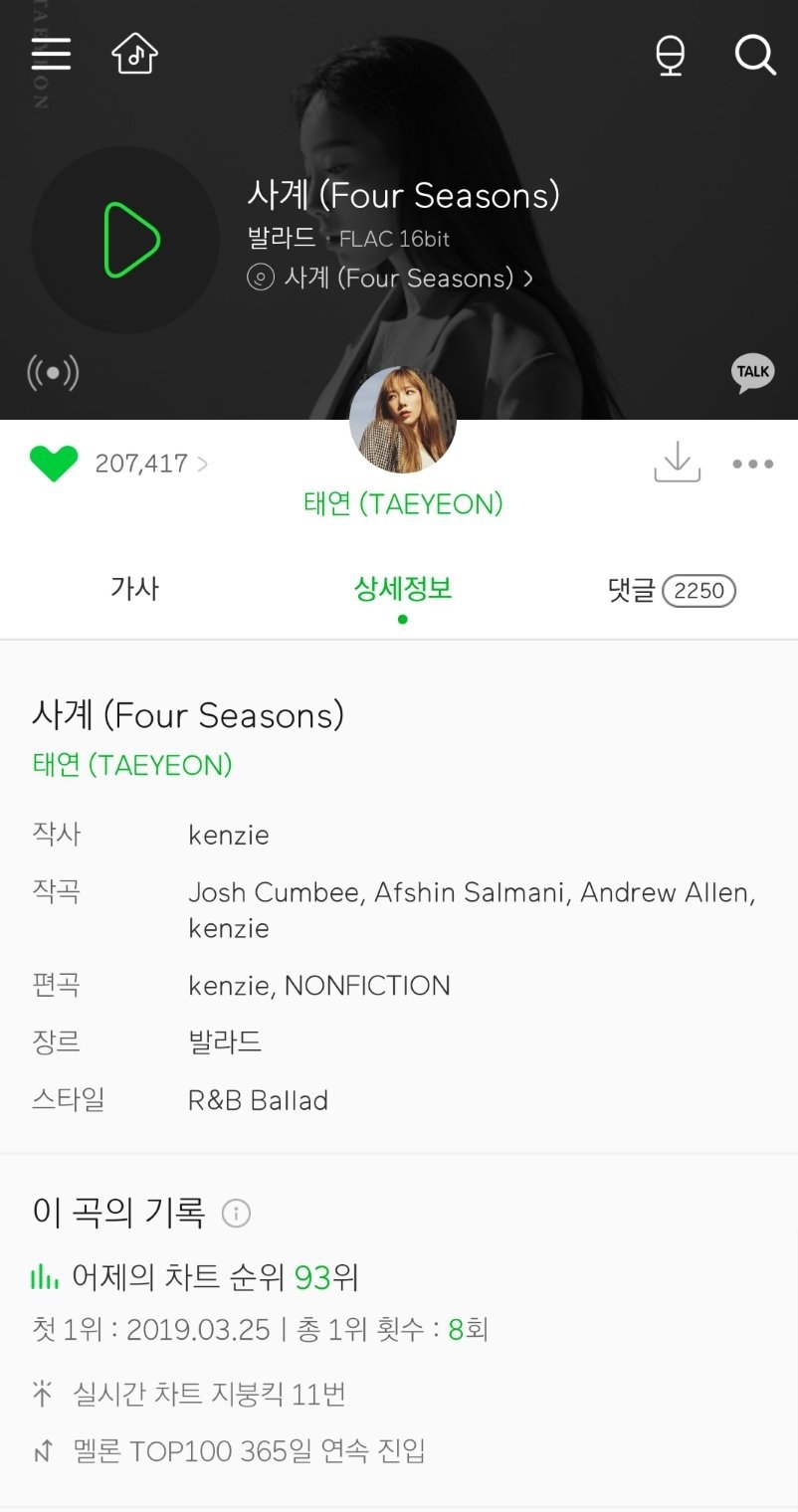
Task: Open the voice search microphone
Action: tap(671, 55)
